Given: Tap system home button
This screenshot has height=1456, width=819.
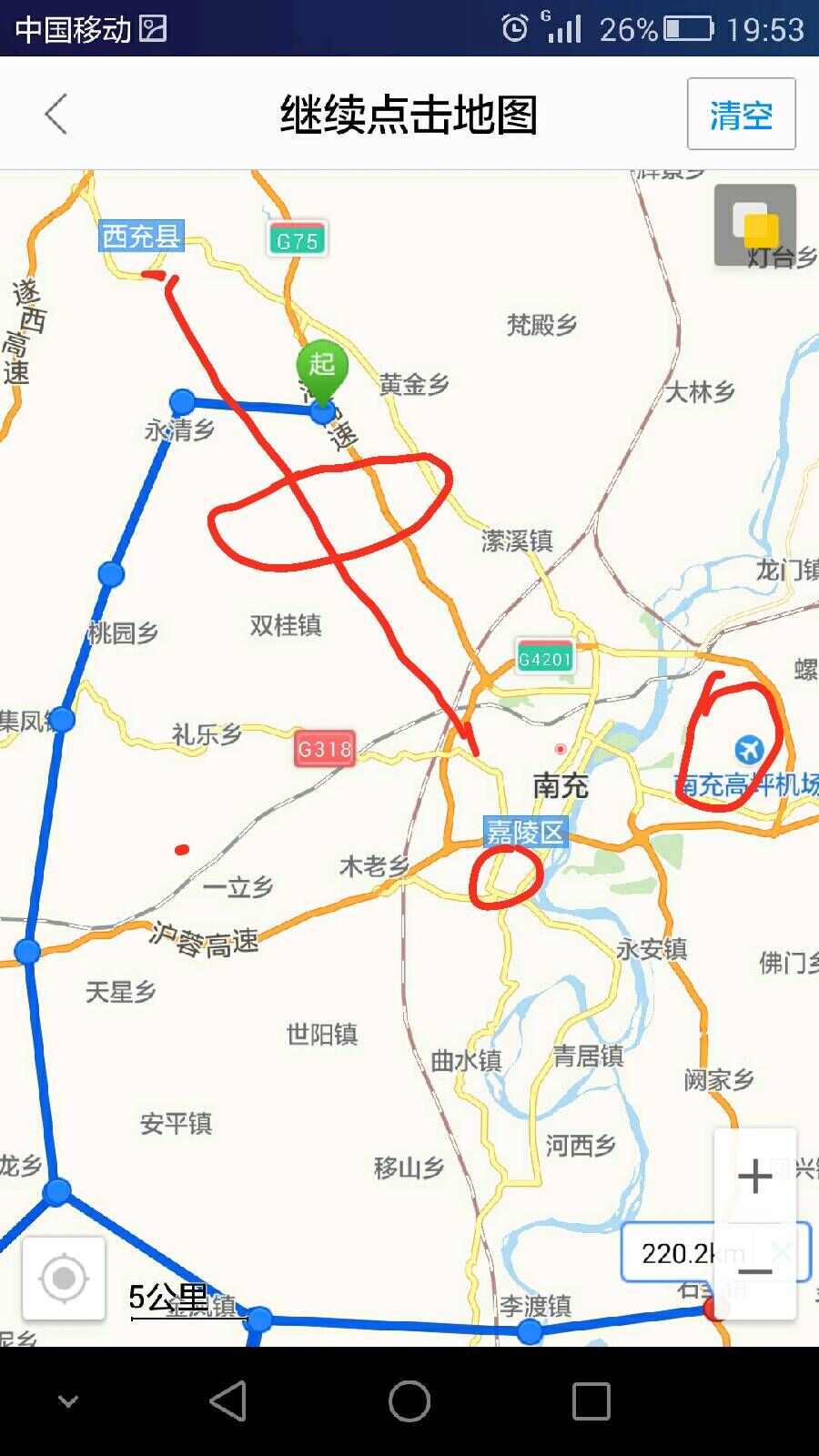Looking at the screenshot, I should pos(409,1401).
